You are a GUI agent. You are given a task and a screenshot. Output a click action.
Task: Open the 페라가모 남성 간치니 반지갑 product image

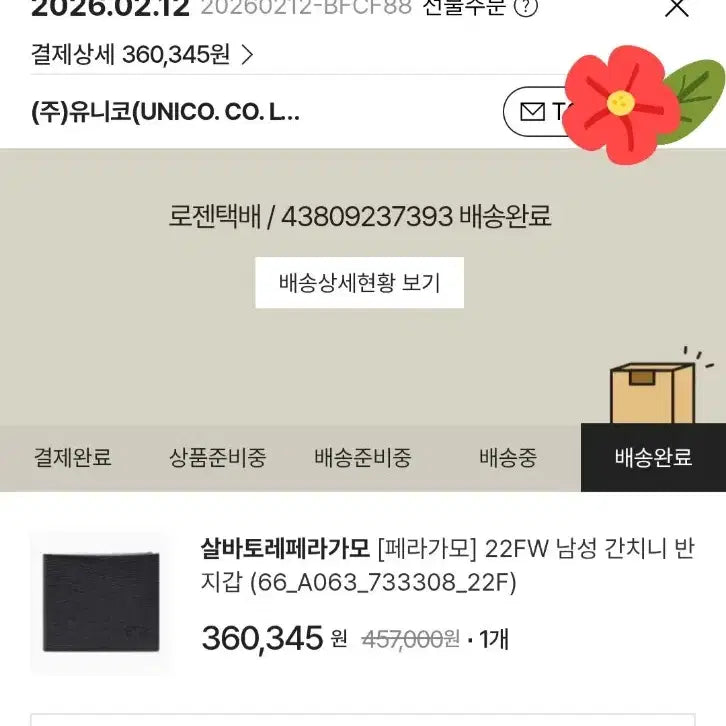pyautogui.click(x=101, y=602)
